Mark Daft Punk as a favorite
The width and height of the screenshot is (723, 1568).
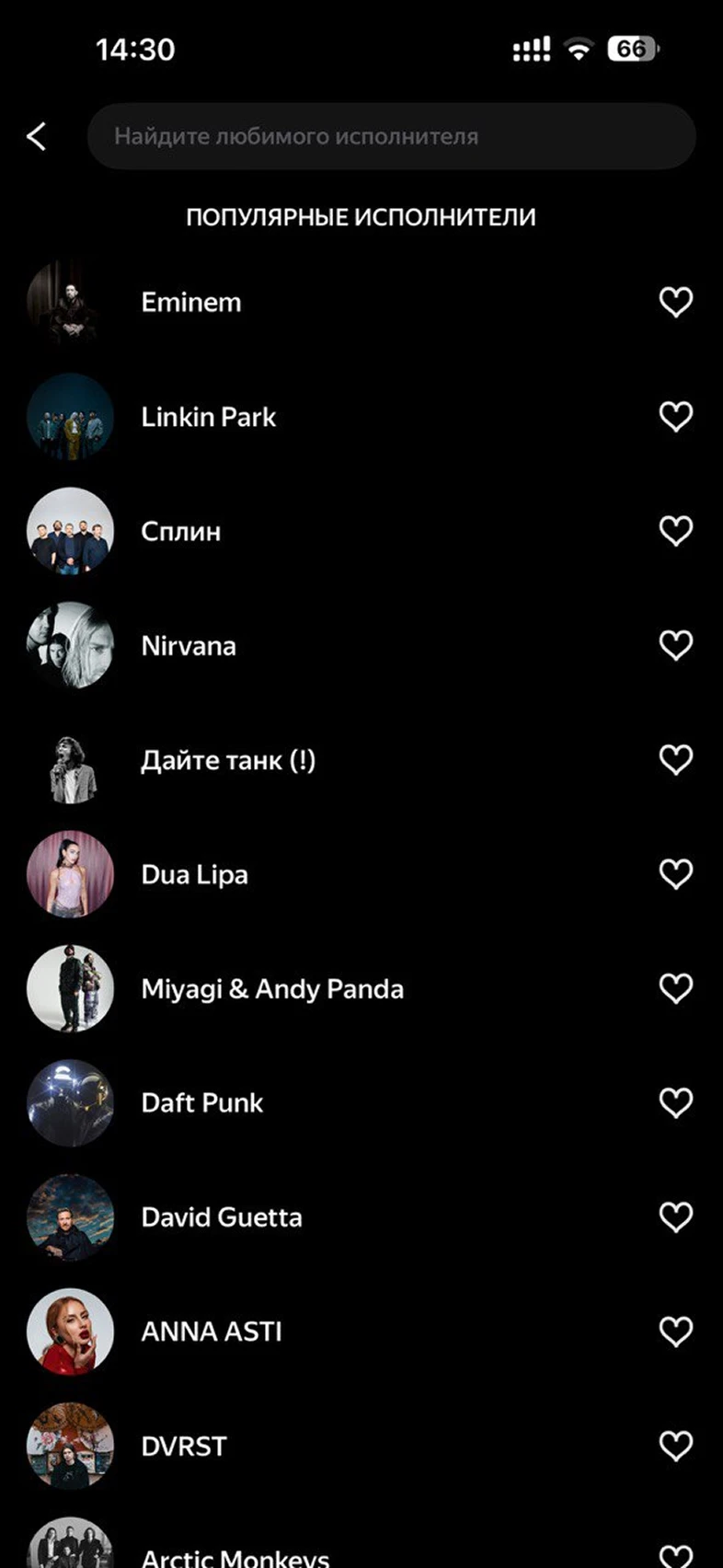click(x=676, y=1102)
